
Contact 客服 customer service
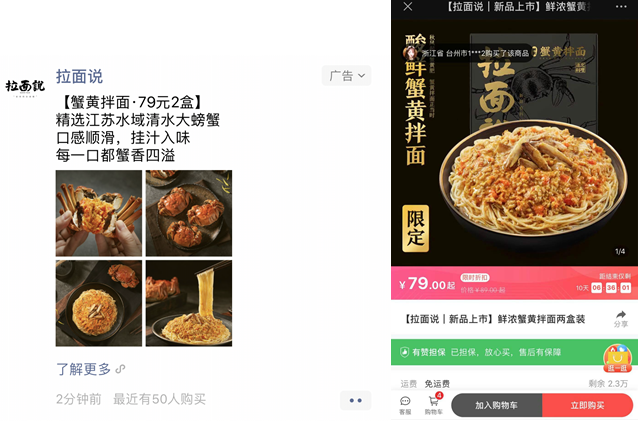pos(405,404)
